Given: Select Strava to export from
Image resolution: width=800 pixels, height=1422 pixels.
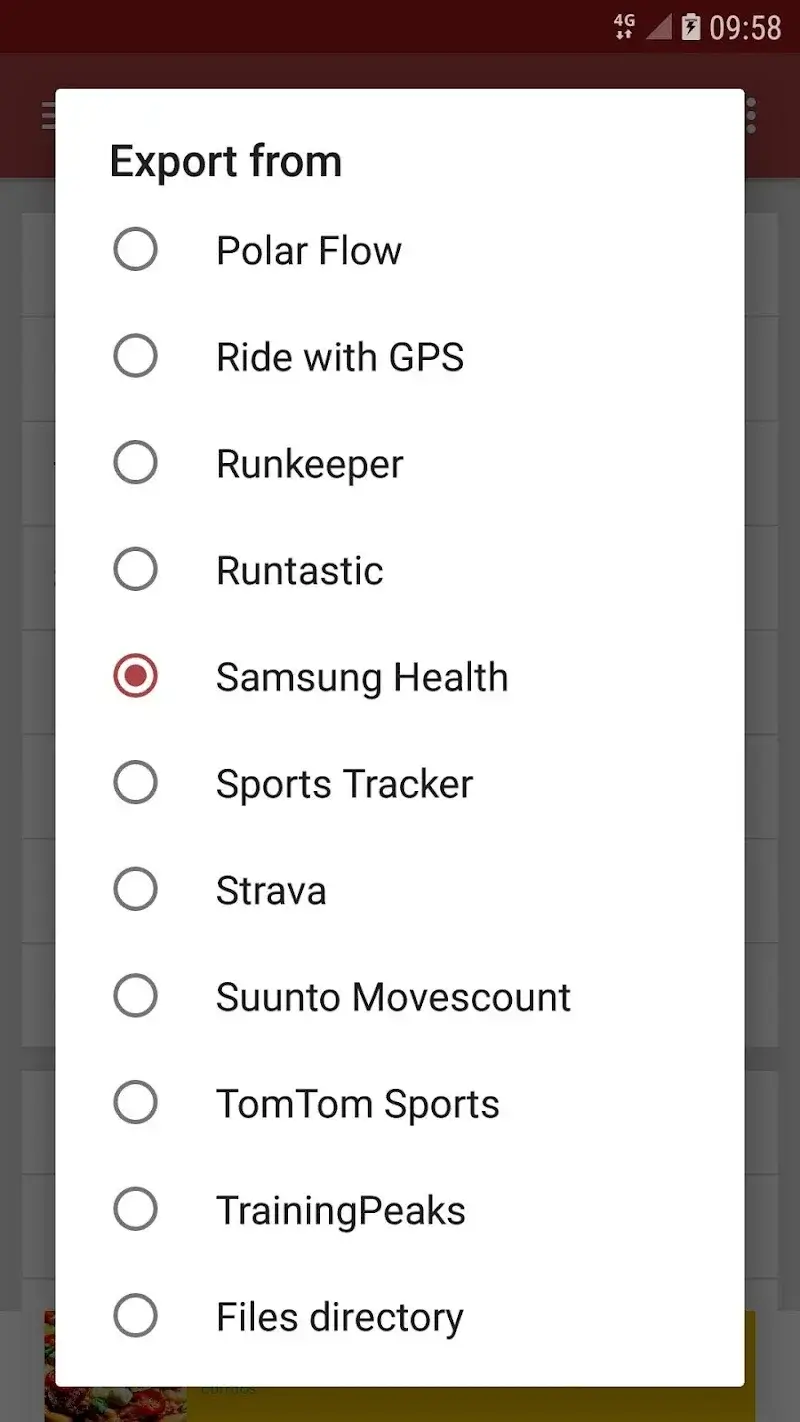Looking at the screenshot, I should (x=136, y=890).
